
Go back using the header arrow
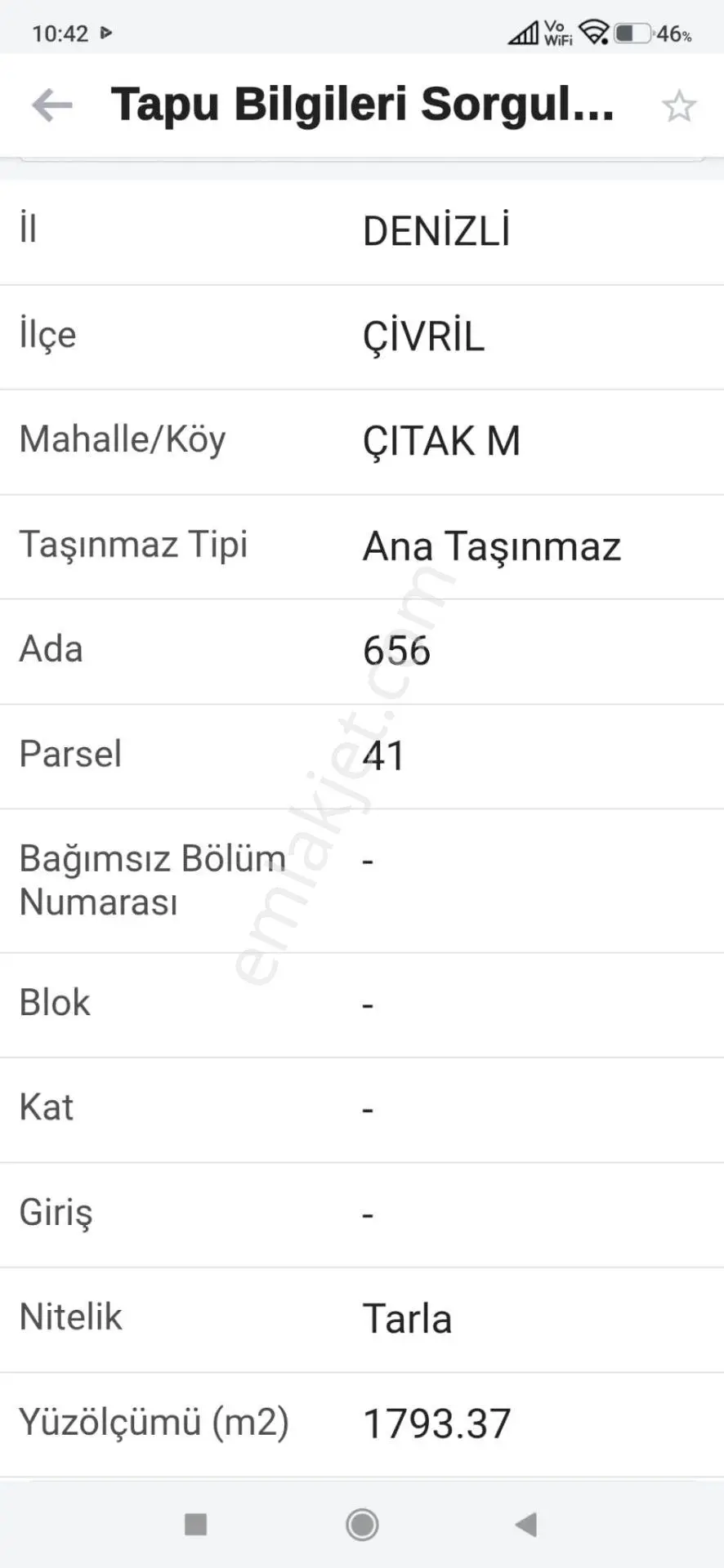click(x=52, y=105)
